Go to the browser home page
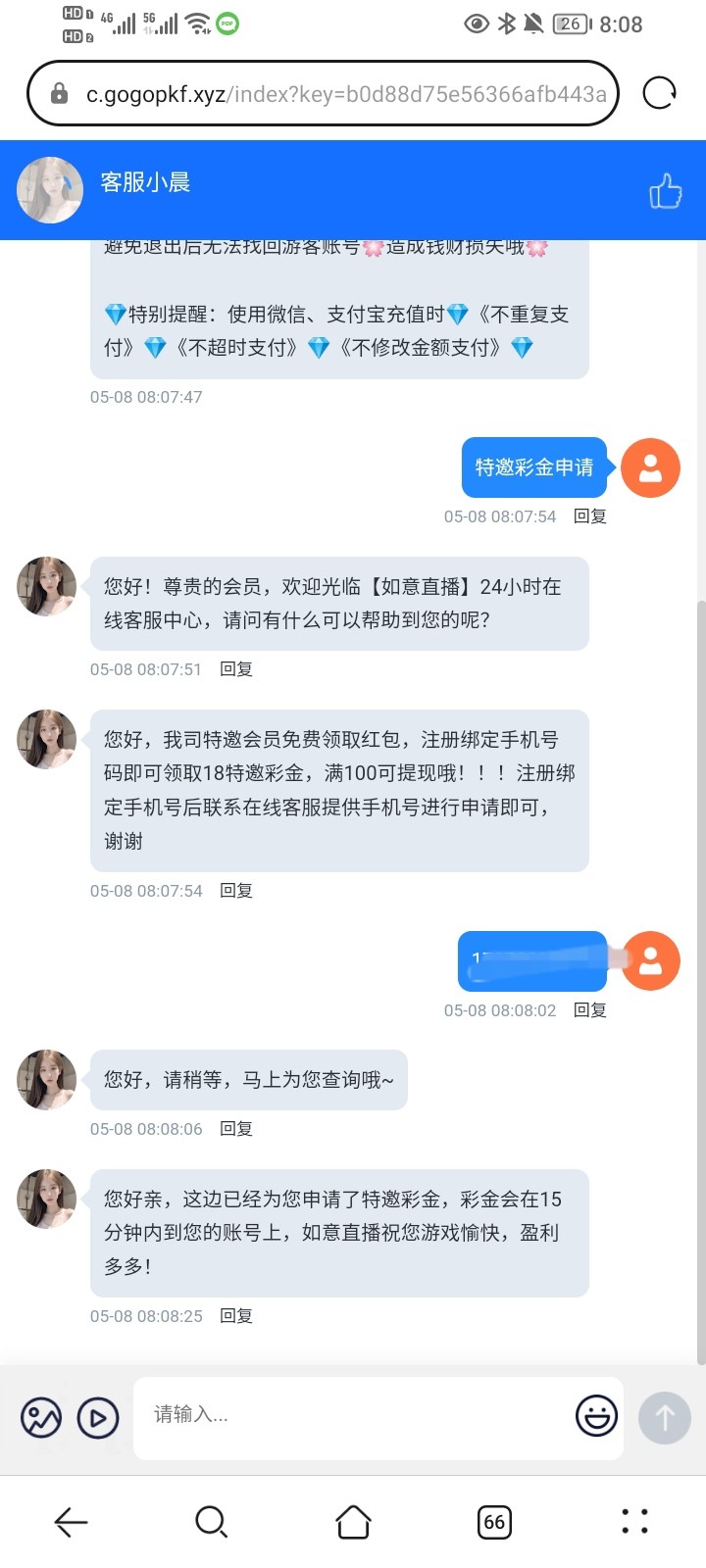 point(353,1522)
